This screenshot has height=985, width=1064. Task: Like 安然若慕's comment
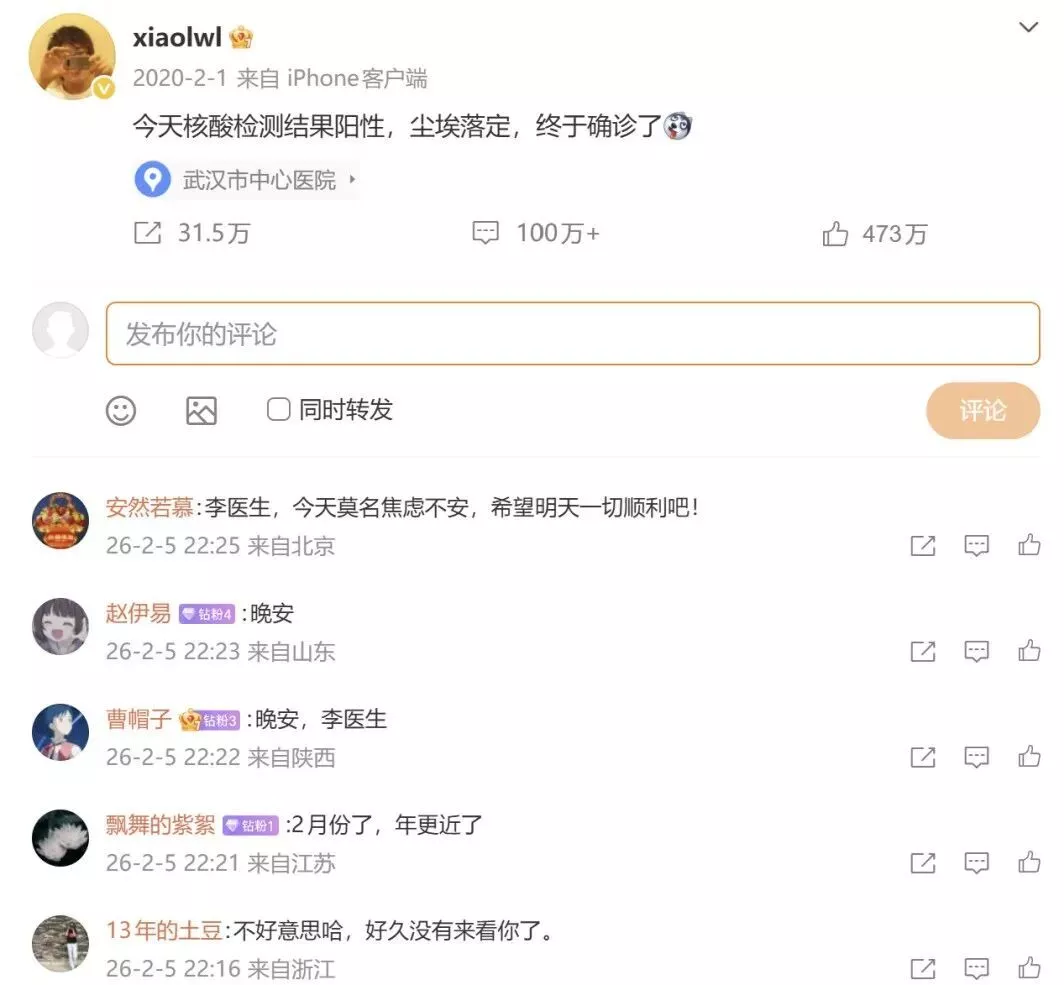click(x=1029, y=545)
